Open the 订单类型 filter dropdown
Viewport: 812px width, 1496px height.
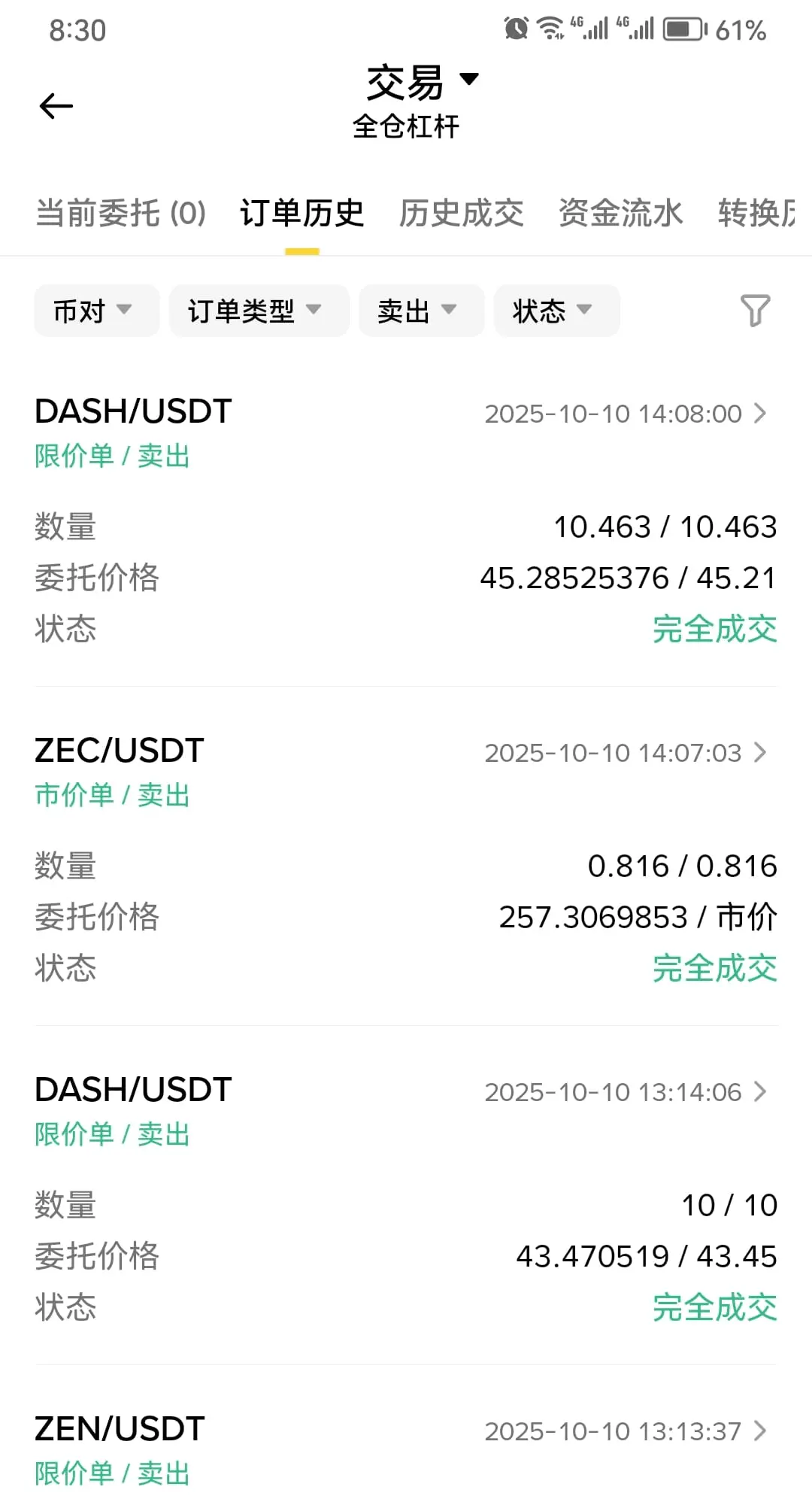258,310
